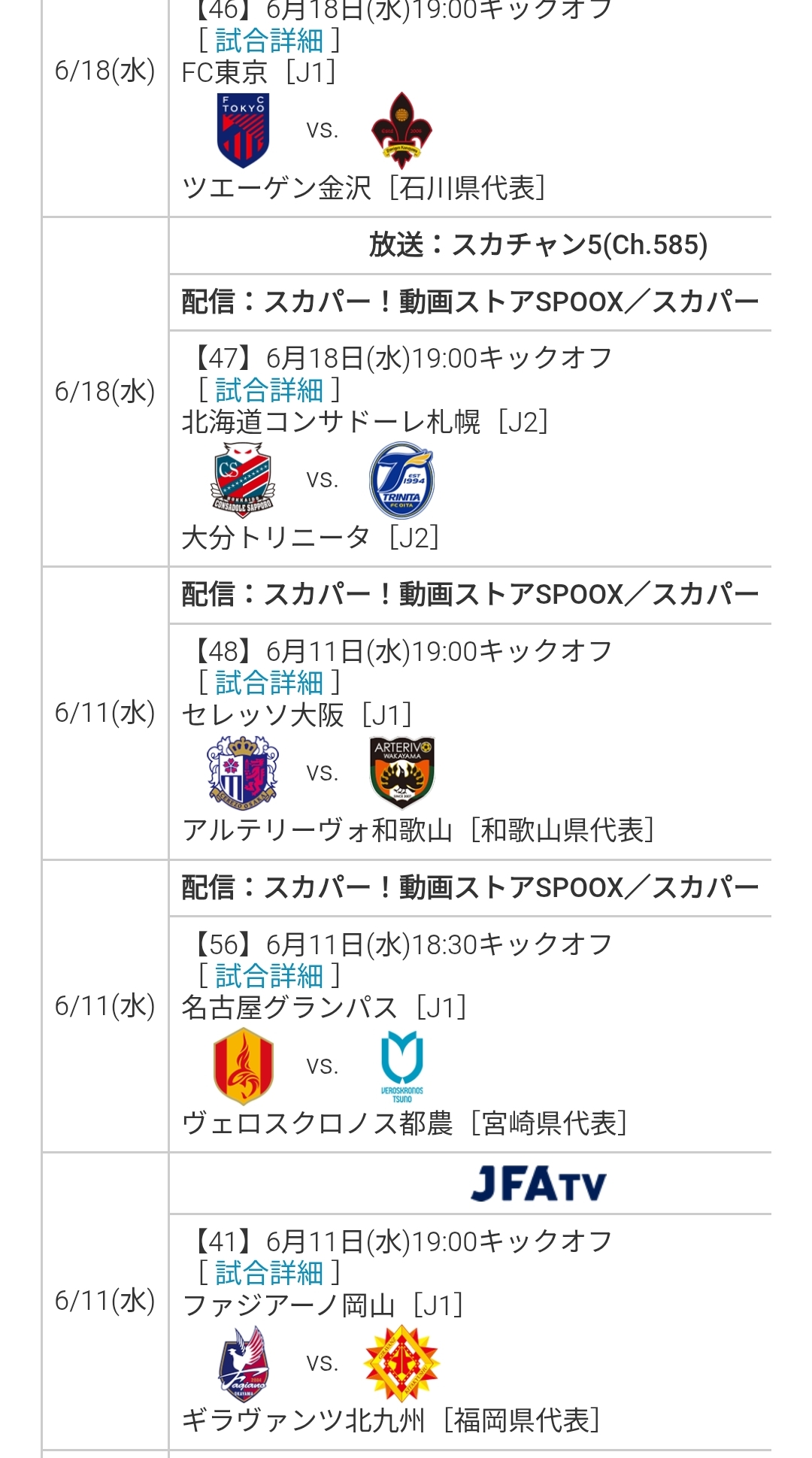Open 試合詳細 link for match 47 北海道コンサドーレ札幌

pos(268,390)
